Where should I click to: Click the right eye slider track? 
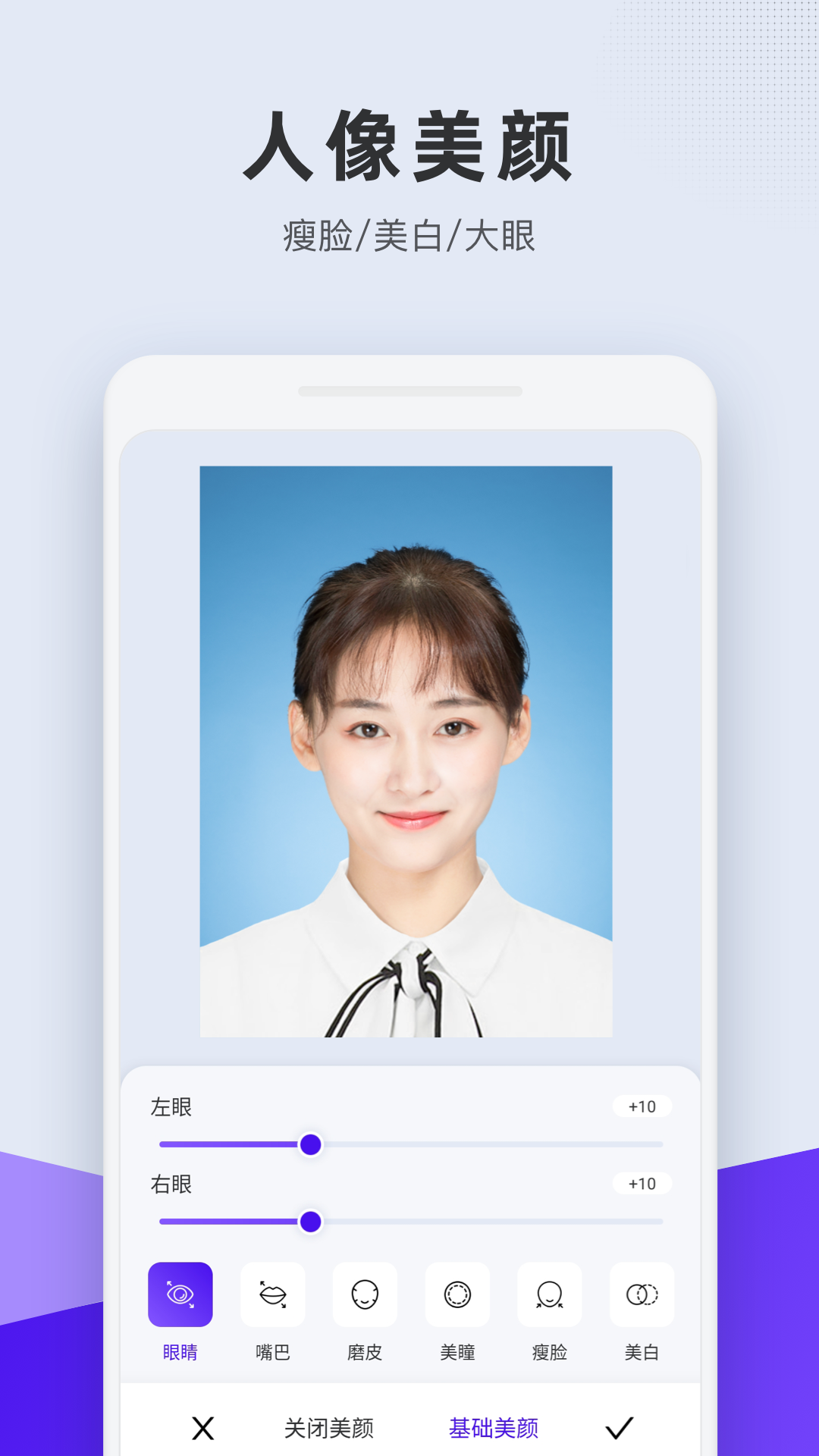[493, 1222]
